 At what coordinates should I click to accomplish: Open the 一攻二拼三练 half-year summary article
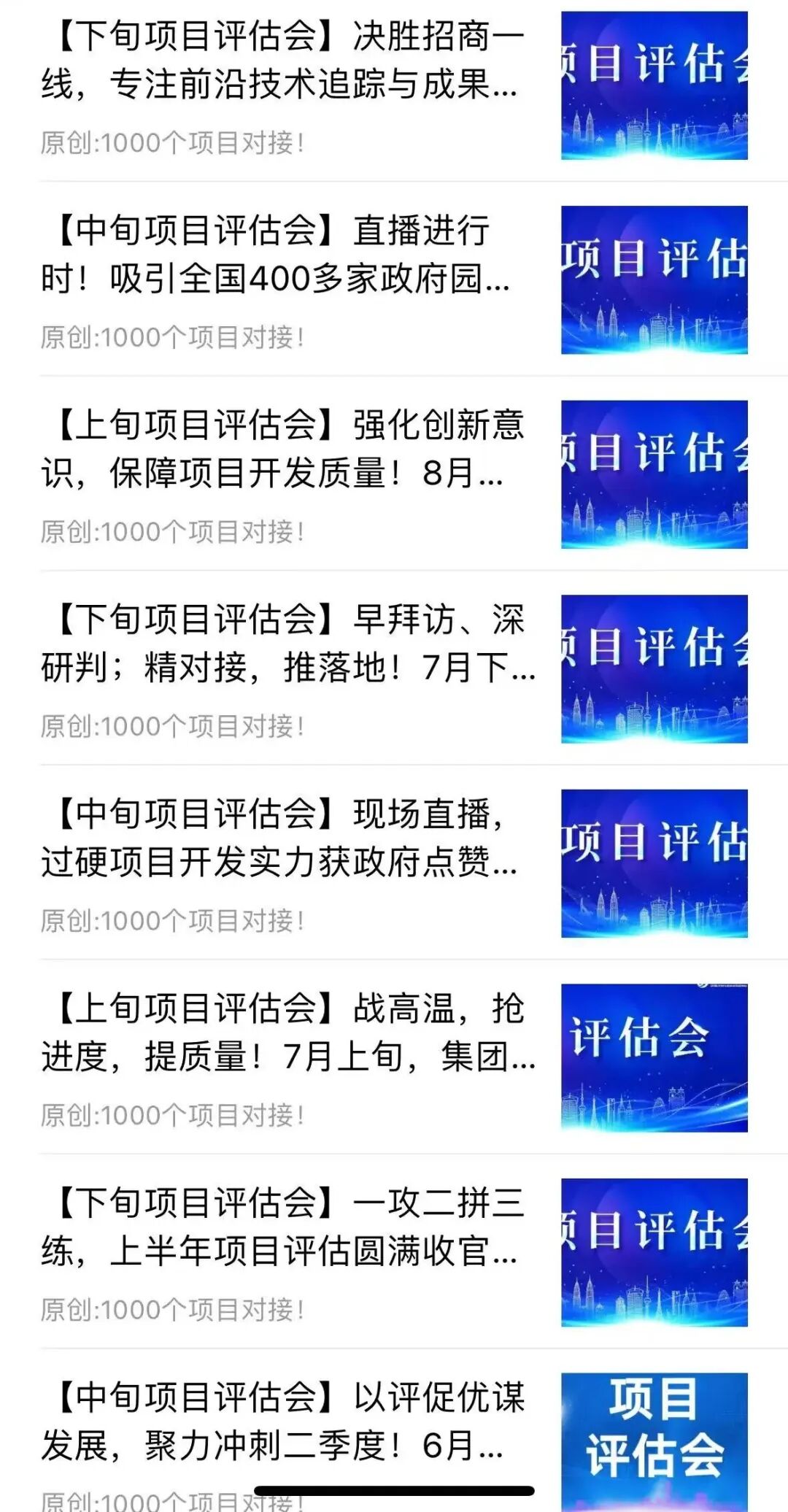coord(285,1226)
